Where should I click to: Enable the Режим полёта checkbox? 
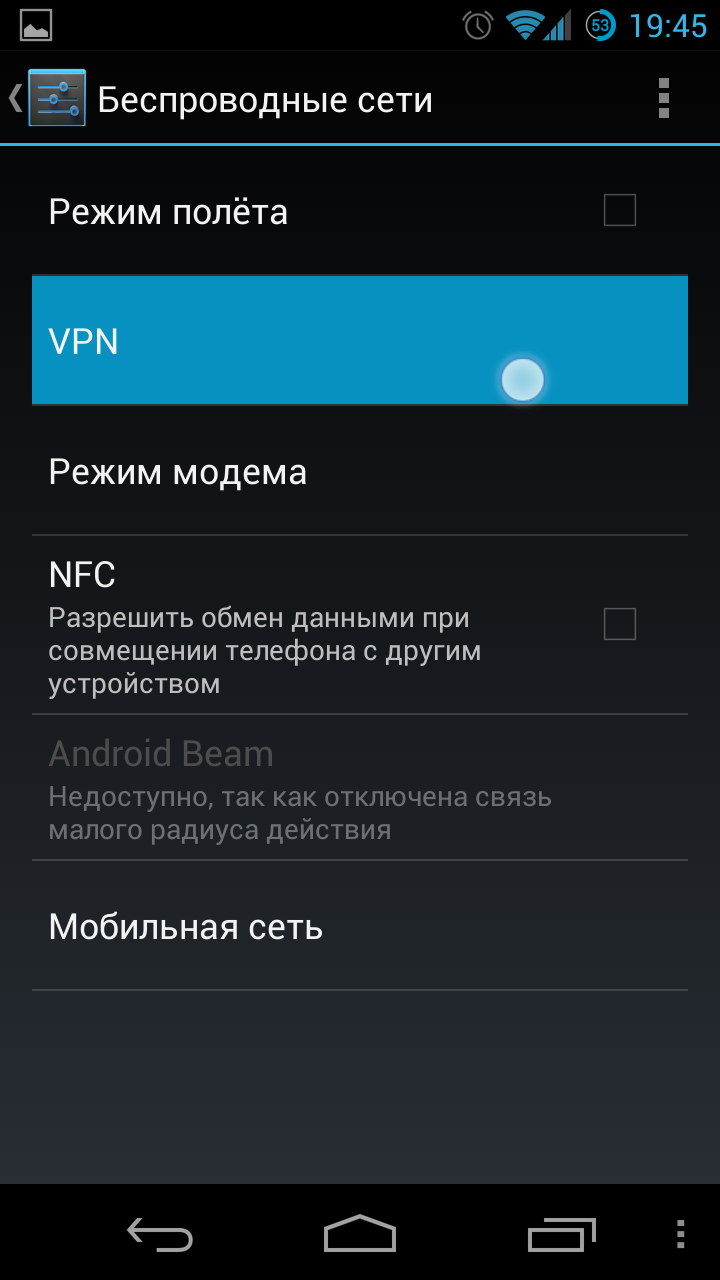point(620,210)
